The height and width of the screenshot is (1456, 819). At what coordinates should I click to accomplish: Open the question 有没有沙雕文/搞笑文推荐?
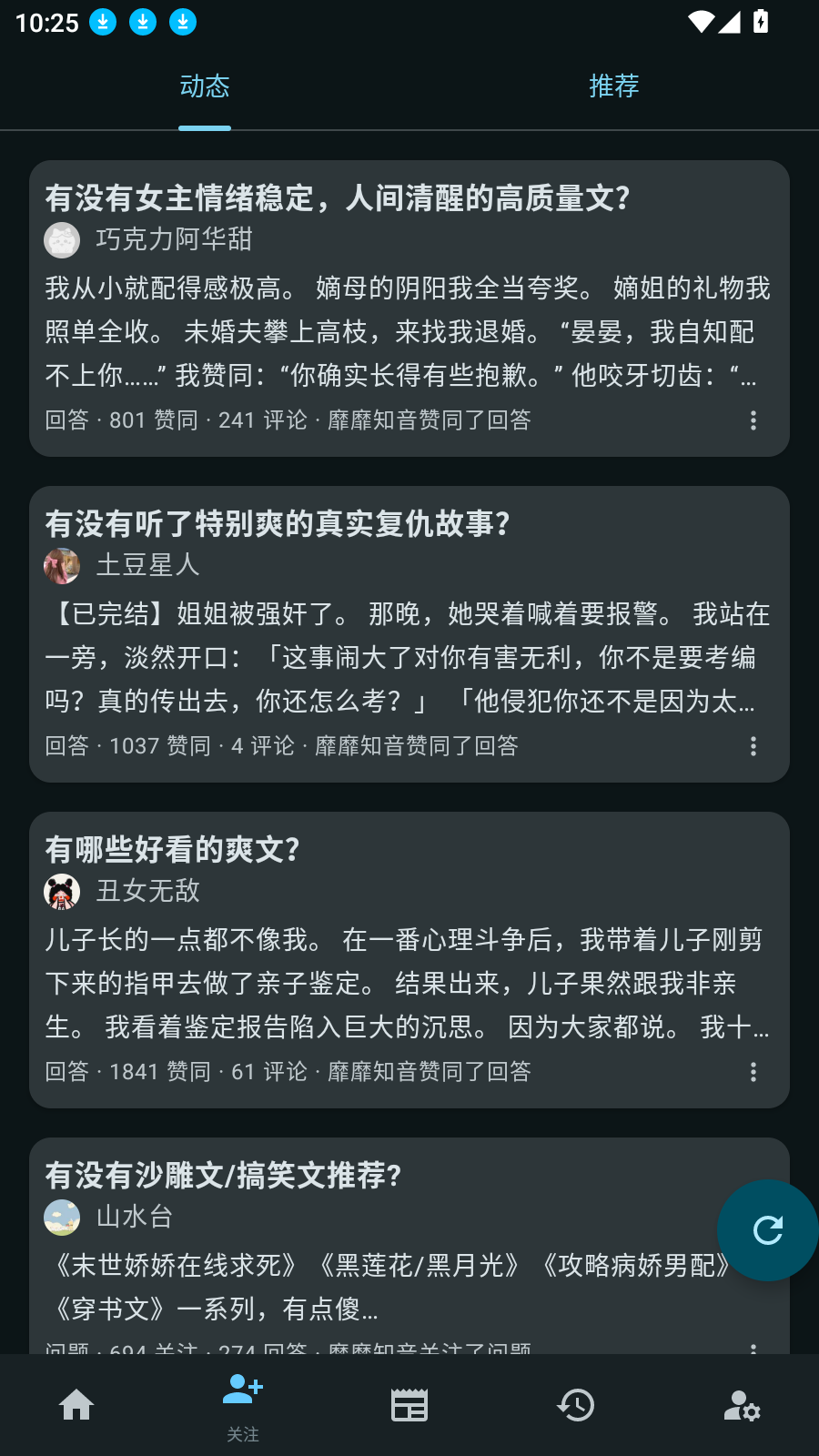[224, 1175]
